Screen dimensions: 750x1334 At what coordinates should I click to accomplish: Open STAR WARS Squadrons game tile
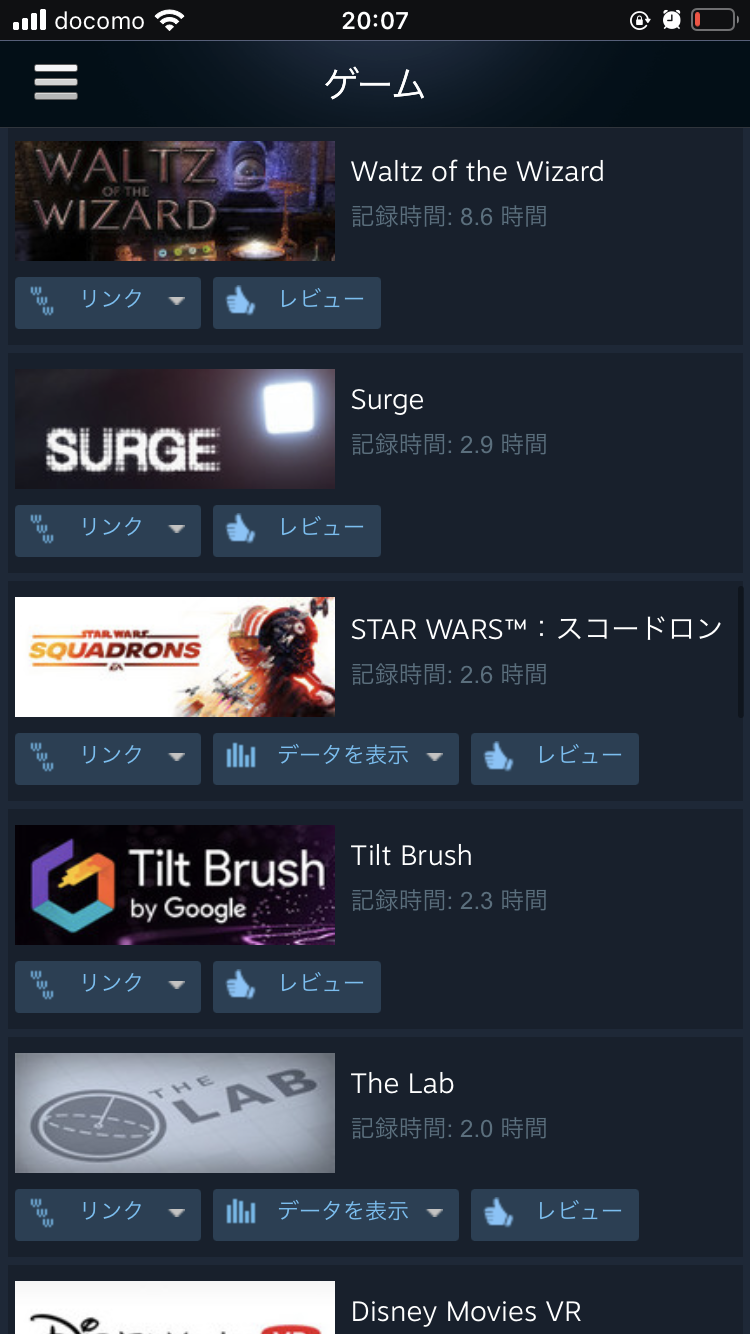point(175,657)
